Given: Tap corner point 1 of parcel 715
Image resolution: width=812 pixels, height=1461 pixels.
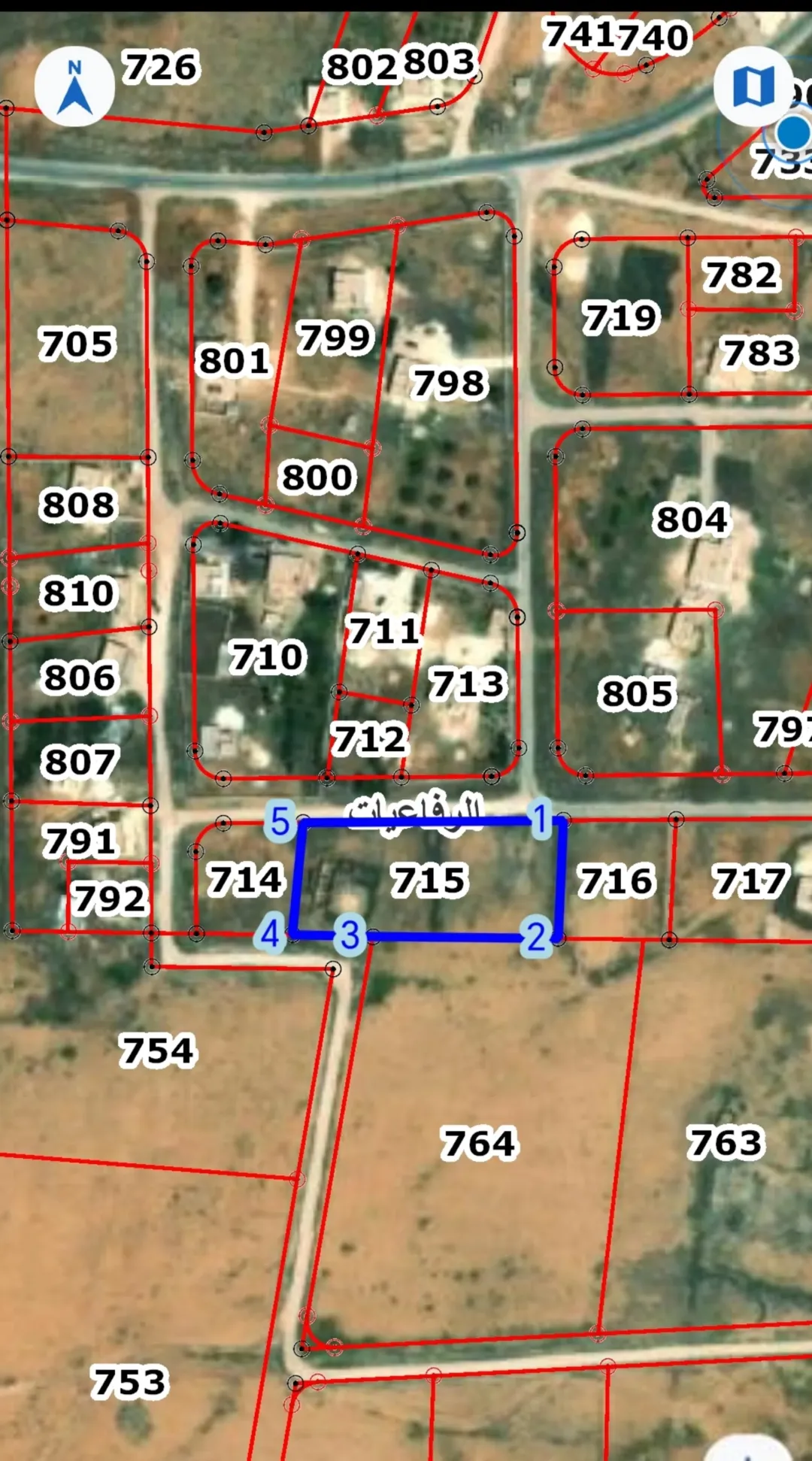Looking at the screenshot, I should (x=541, y=820).
